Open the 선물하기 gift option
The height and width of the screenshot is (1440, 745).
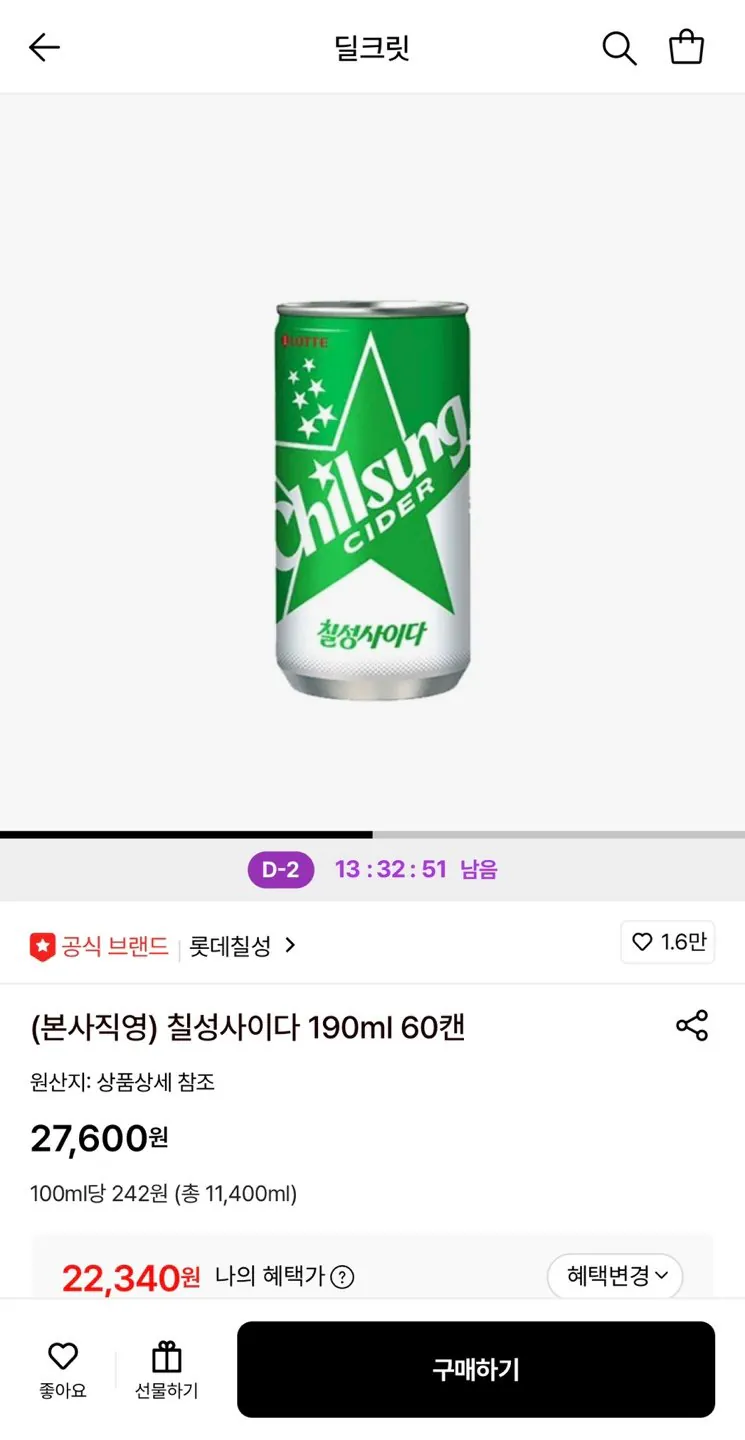[x=165, y=1369]
